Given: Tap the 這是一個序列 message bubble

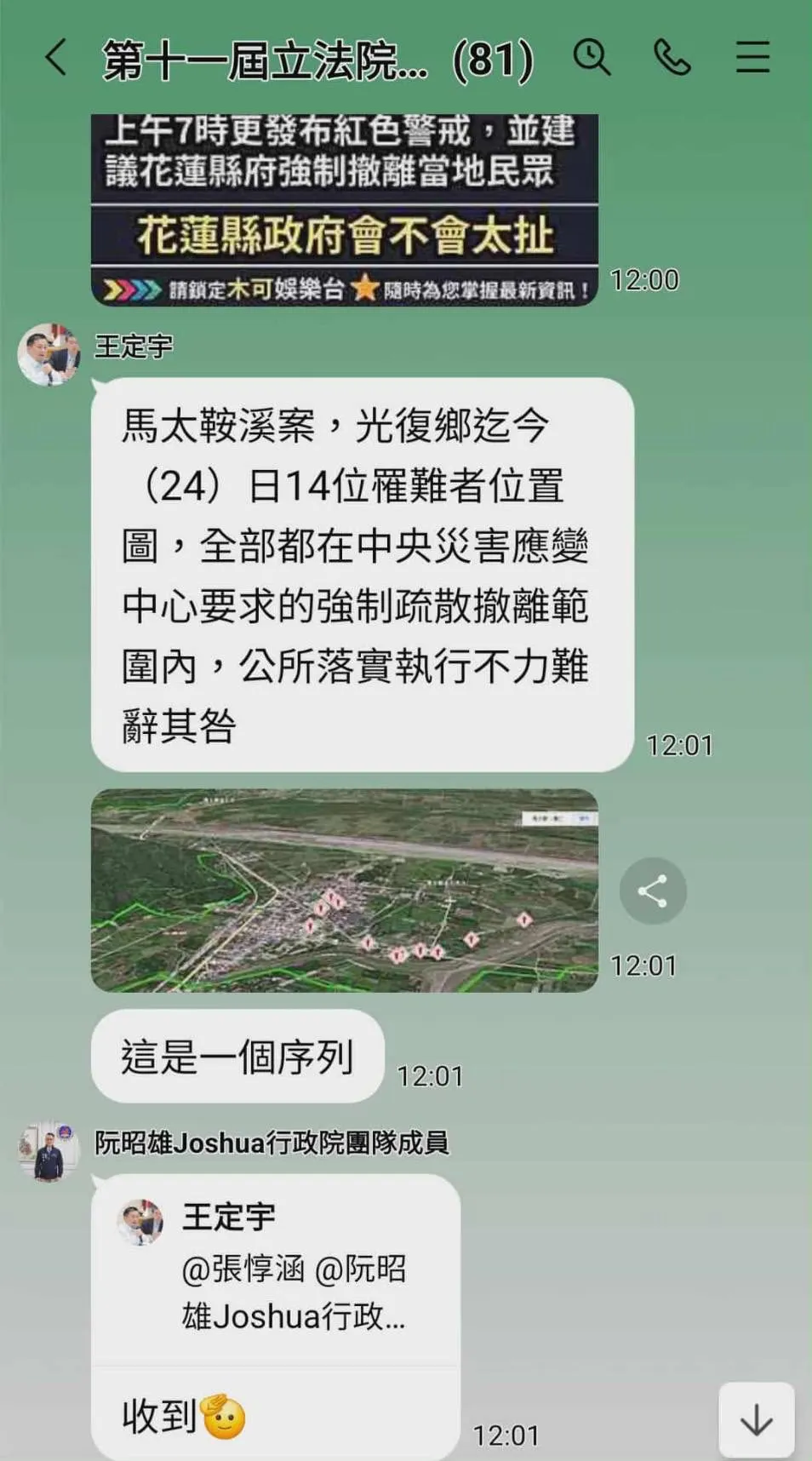Looking at the screenshot, I should [x=236, y=1056].
